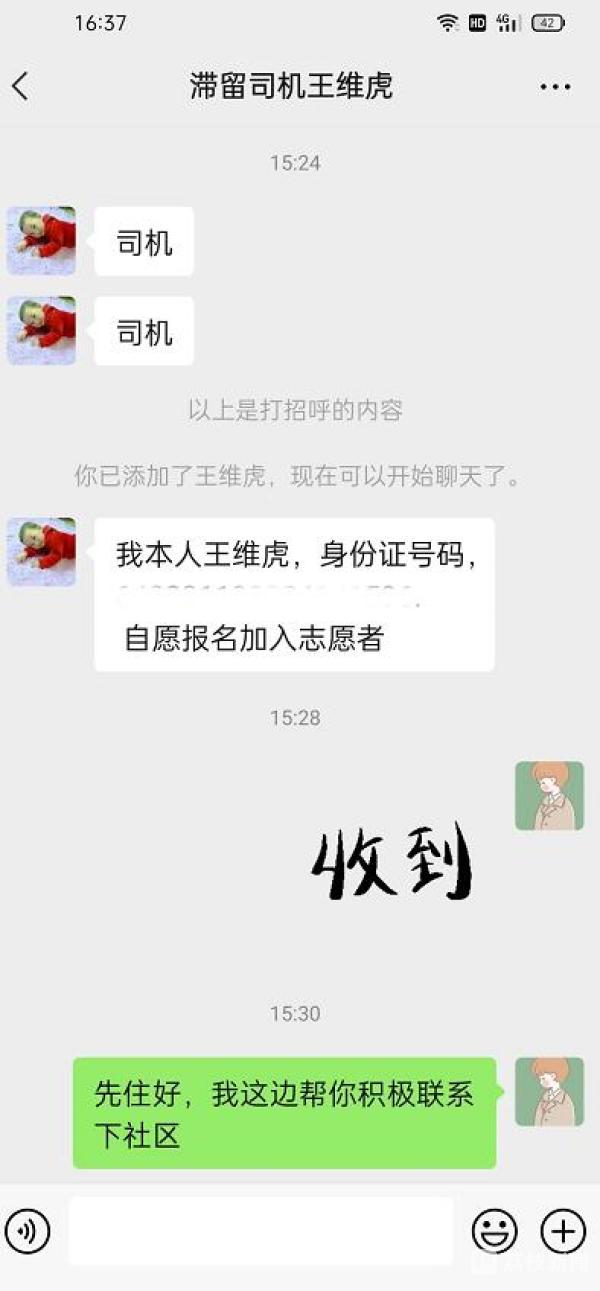Switch to voice message input
The image size is (600, 1291).
pos(28,1230)
